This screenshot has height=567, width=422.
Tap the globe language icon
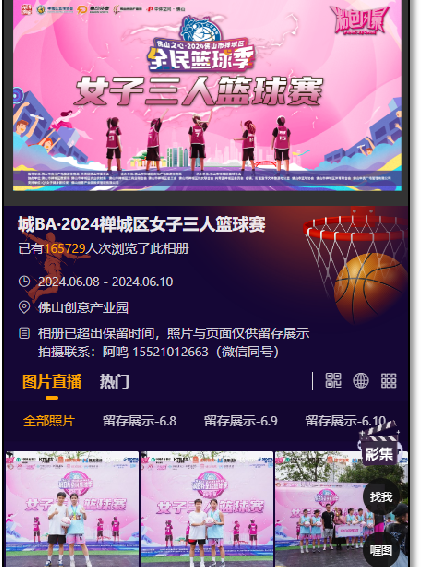[361, 381]
